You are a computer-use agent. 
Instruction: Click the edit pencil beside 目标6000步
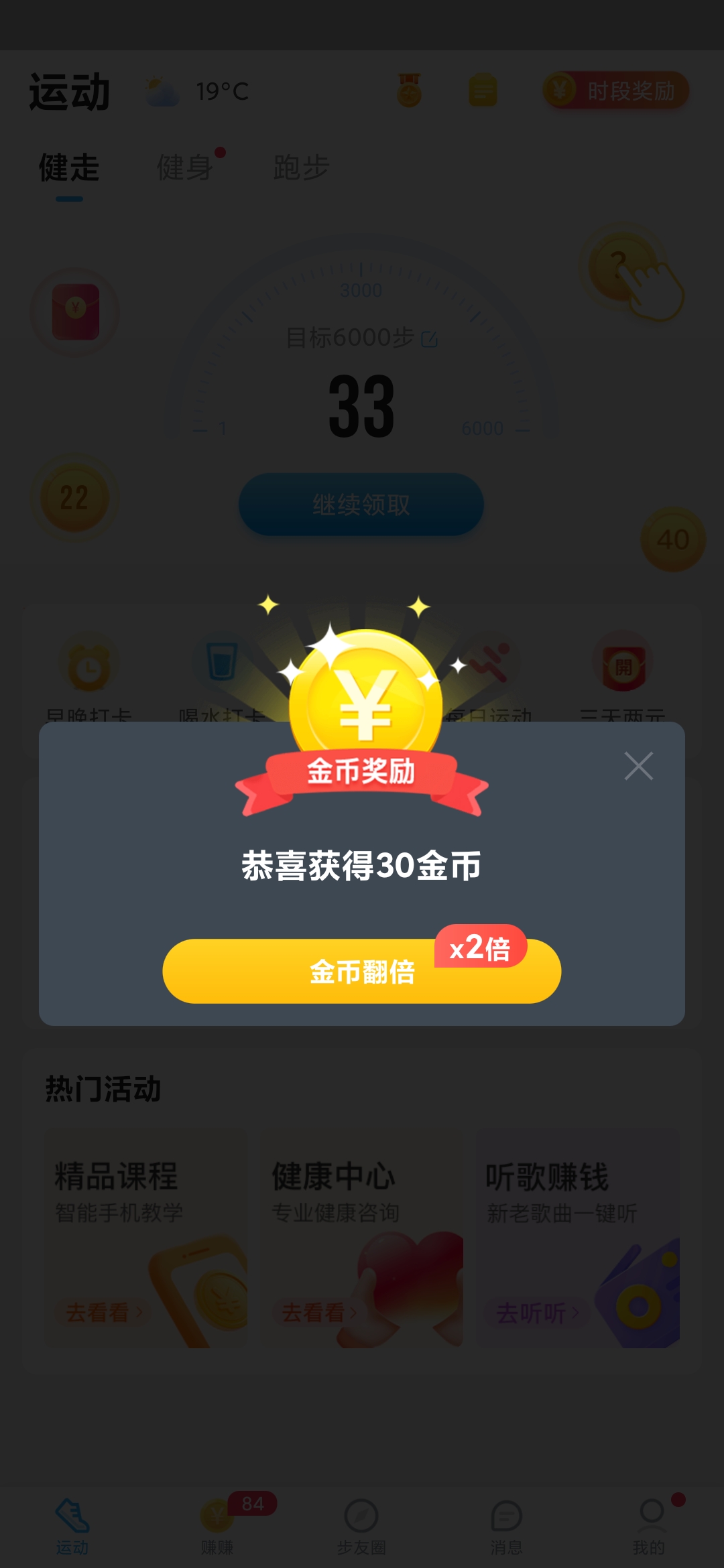(430, 340)
